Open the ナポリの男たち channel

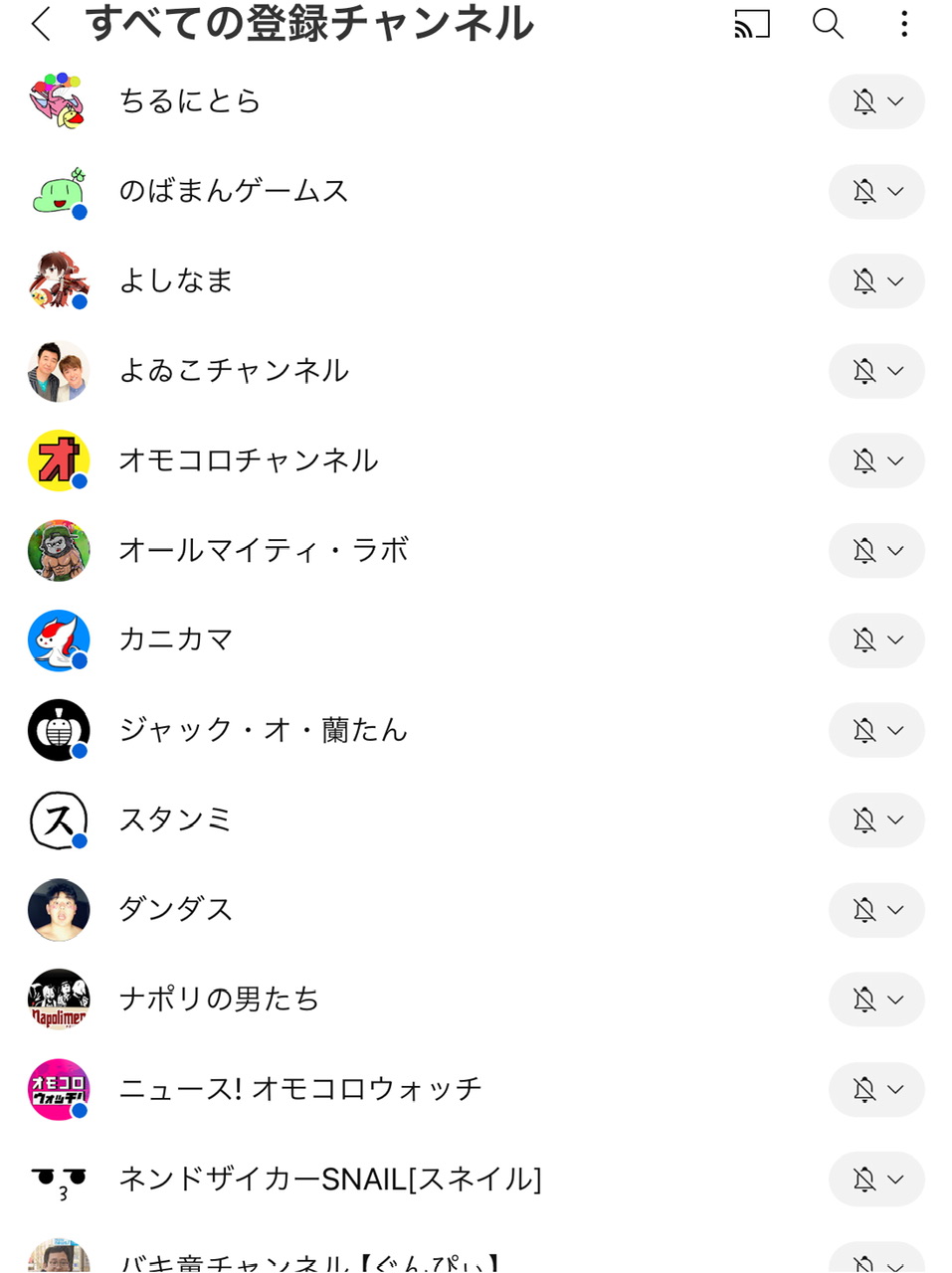coord(219,1000)
